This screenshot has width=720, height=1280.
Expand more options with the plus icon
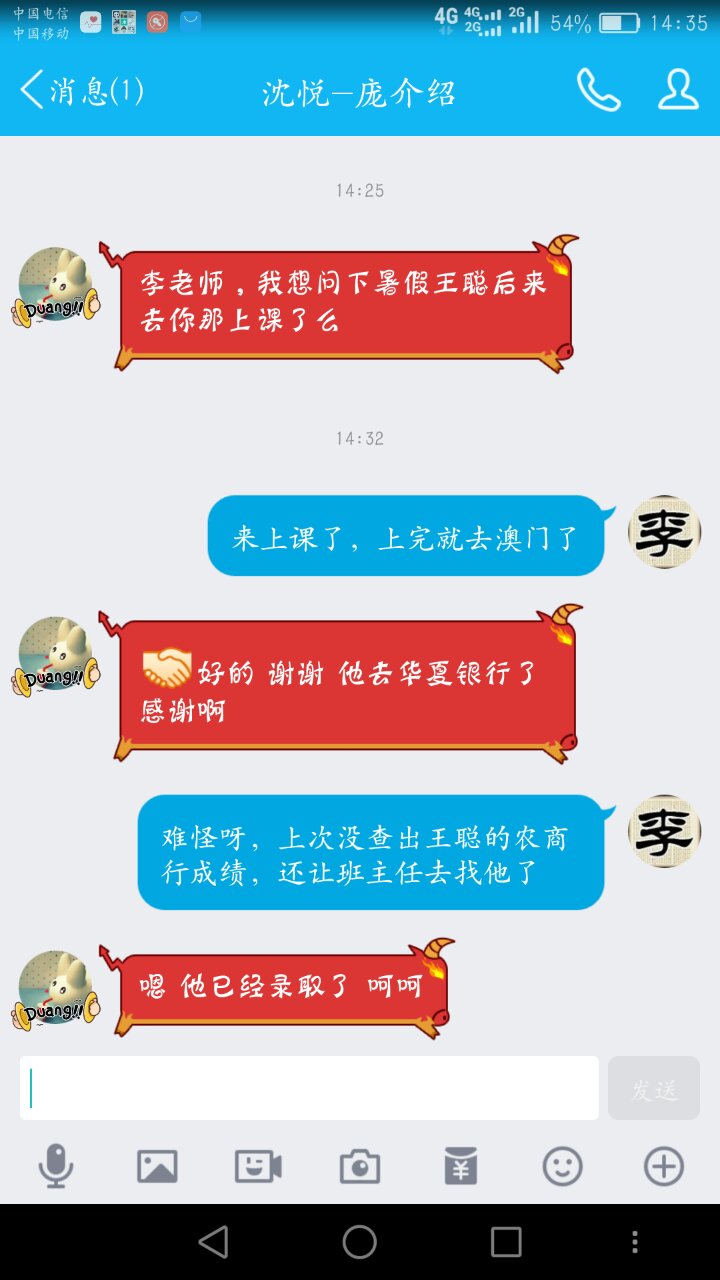(664, 1166)
